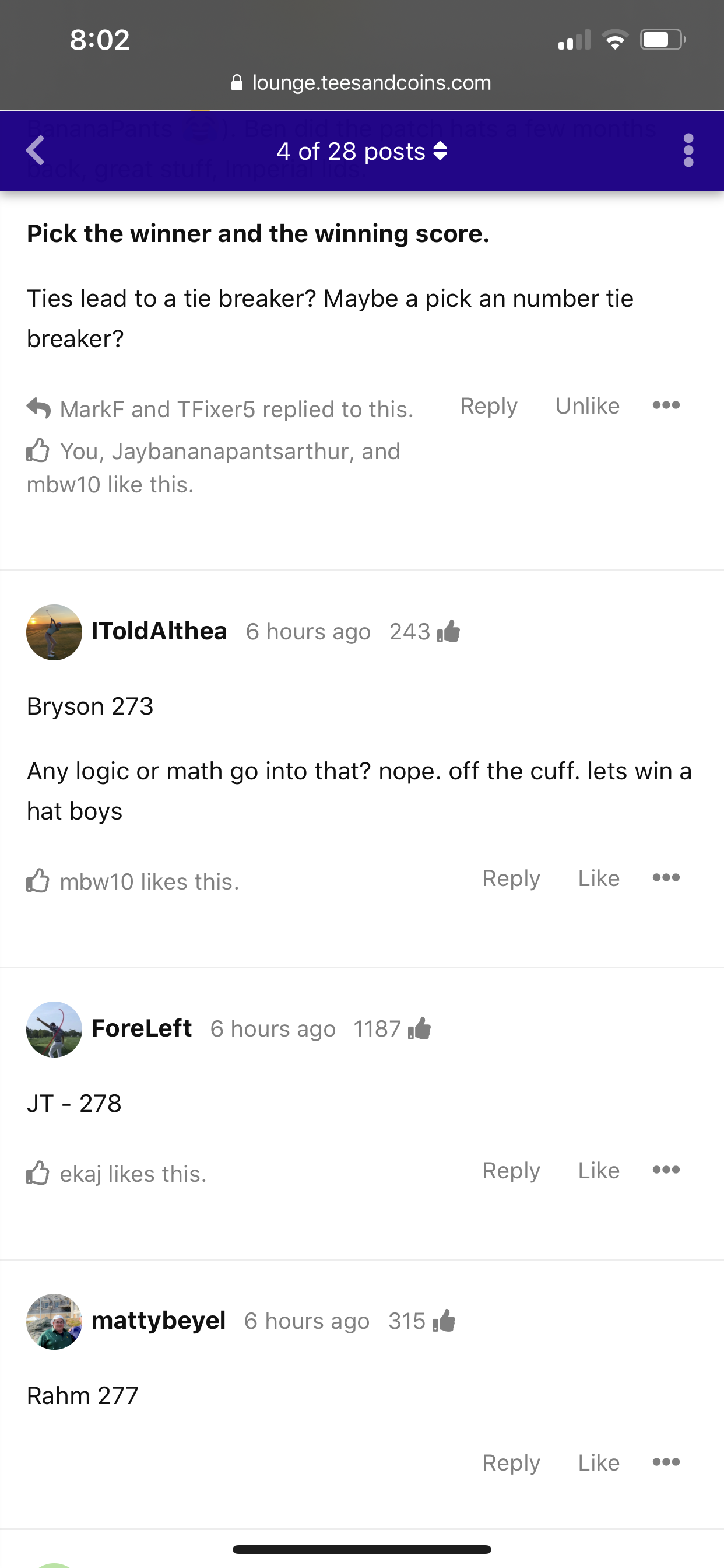Open more options on 'Pick the winner' post

point(666,405)
